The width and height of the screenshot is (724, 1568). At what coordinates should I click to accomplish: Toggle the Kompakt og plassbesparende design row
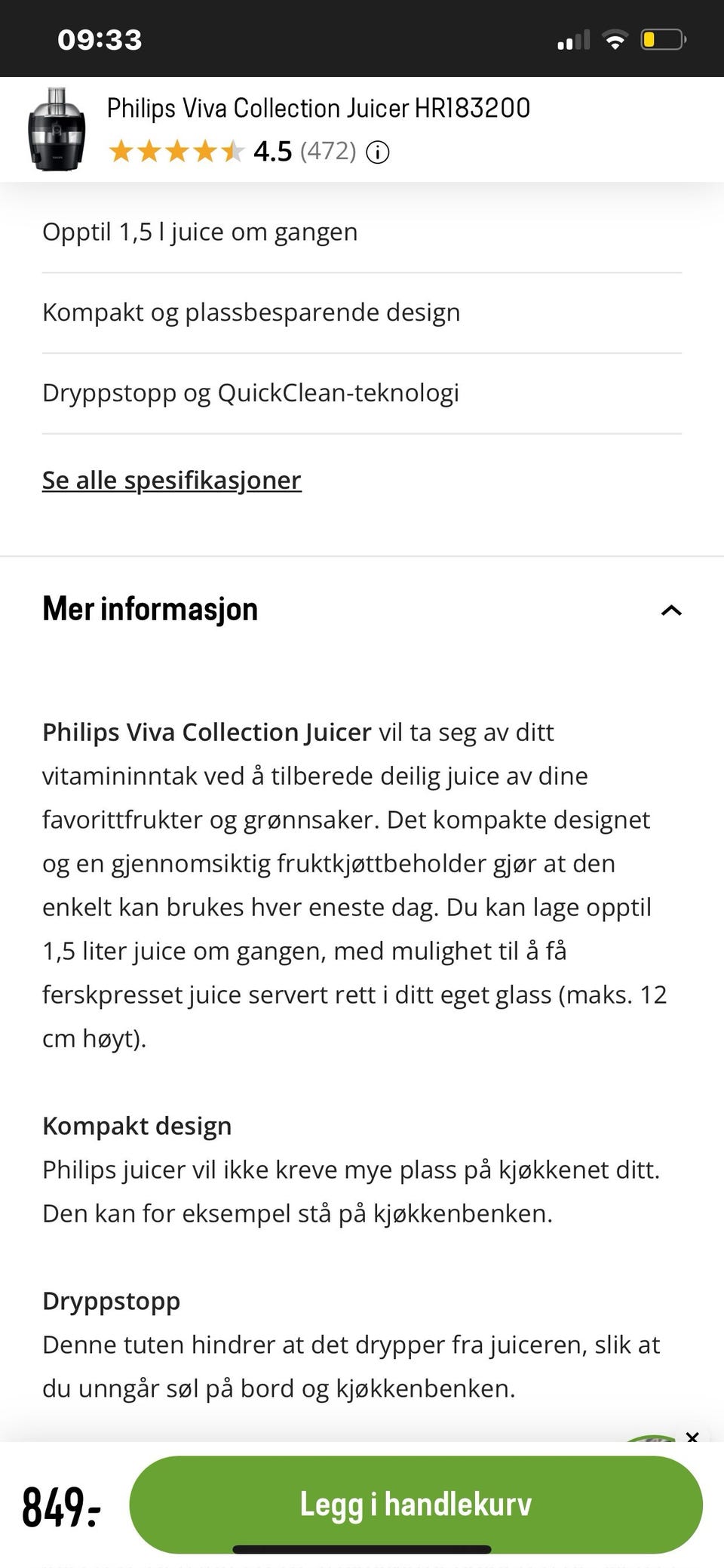252,312
